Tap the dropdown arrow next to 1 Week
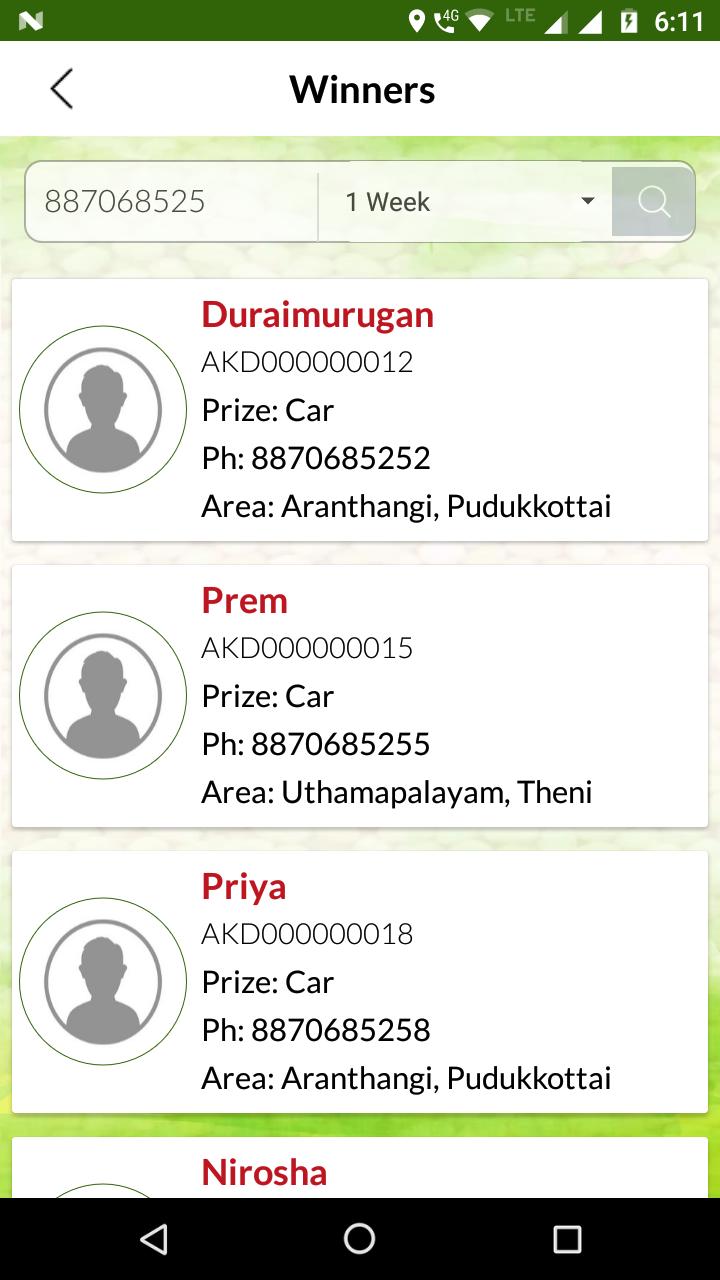Viewport: 720px width, 1280px height. (588, 201)
